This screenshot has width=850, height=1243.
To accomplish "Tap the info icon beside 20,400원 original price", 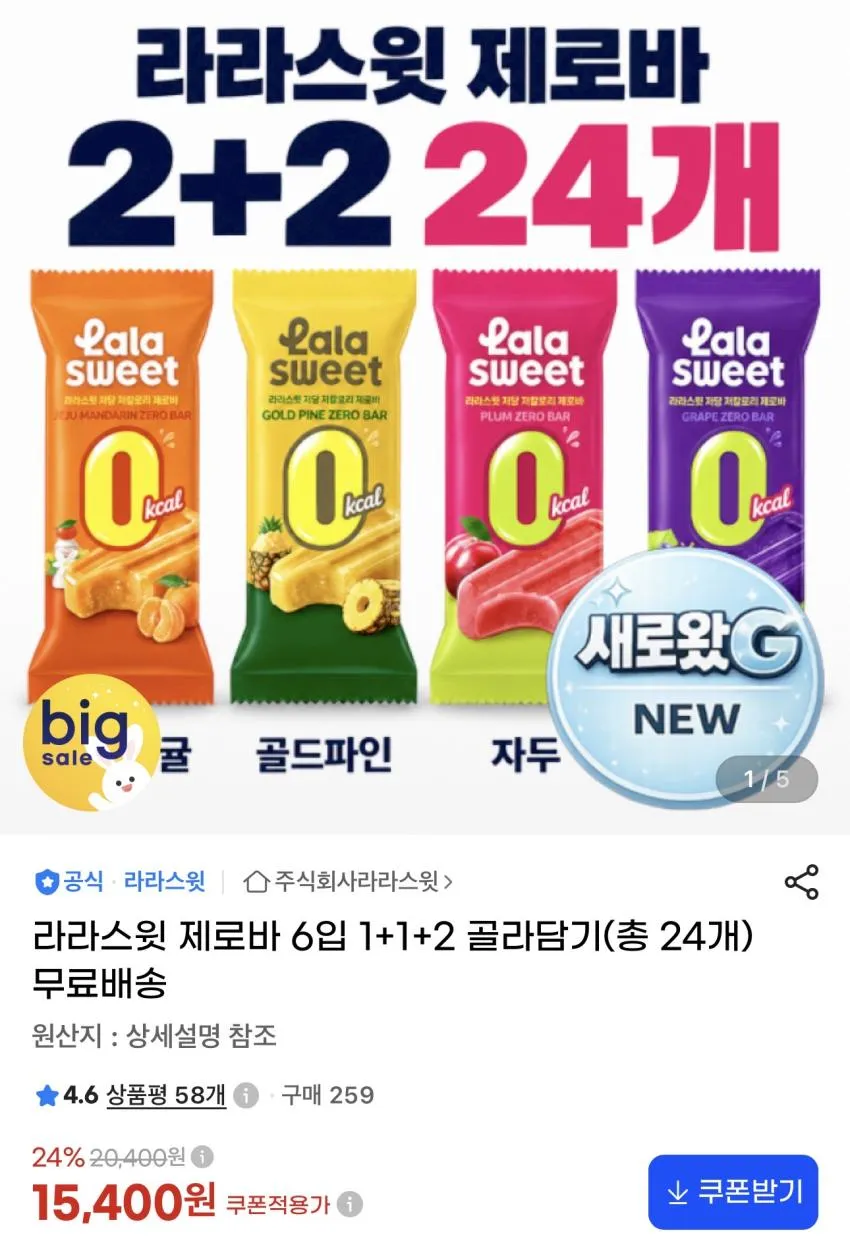I will 201,1157.
